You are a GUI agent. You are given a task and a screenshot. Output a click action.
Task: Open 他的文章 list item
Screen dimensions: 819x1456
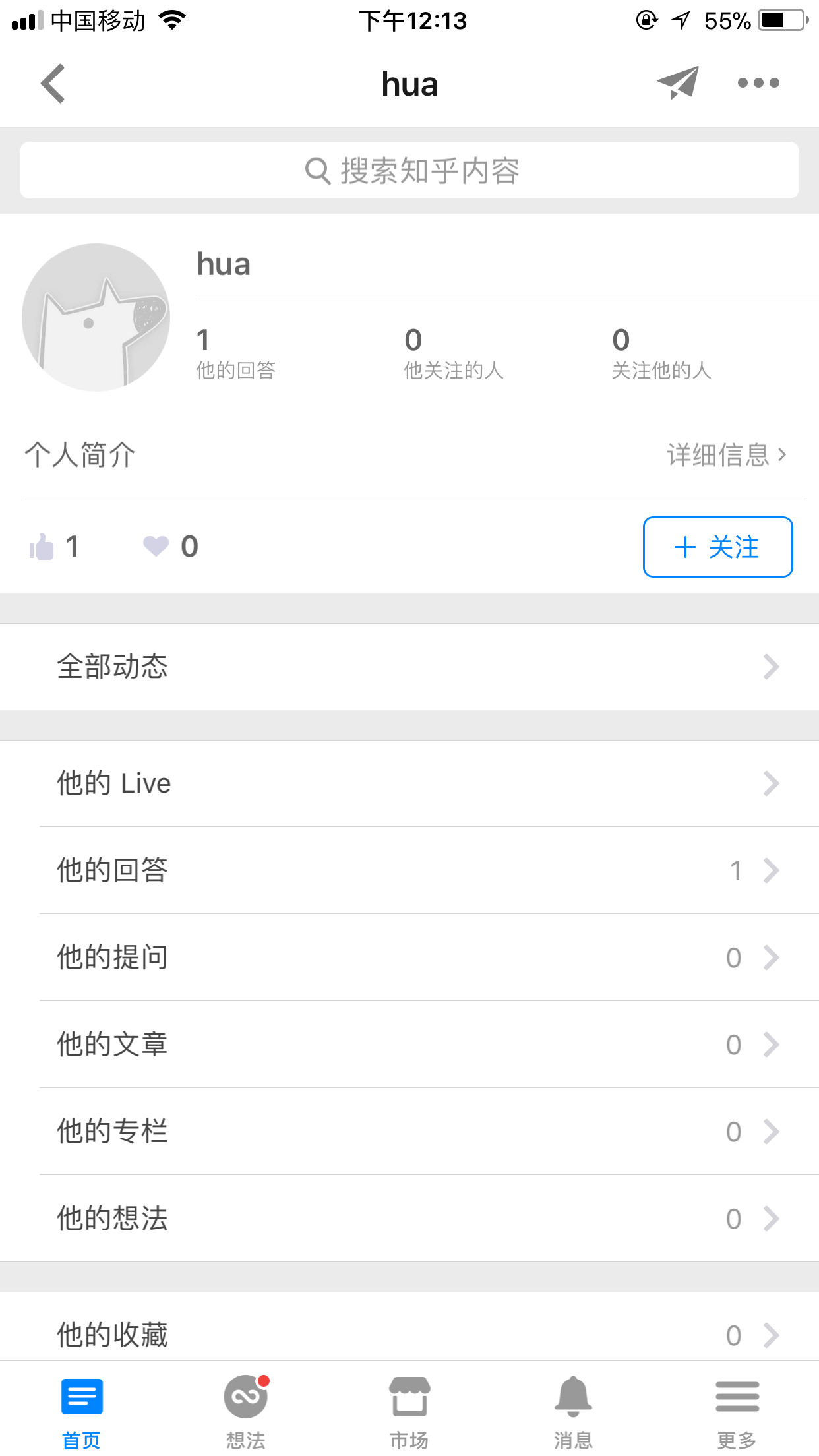pos(409,1044)
